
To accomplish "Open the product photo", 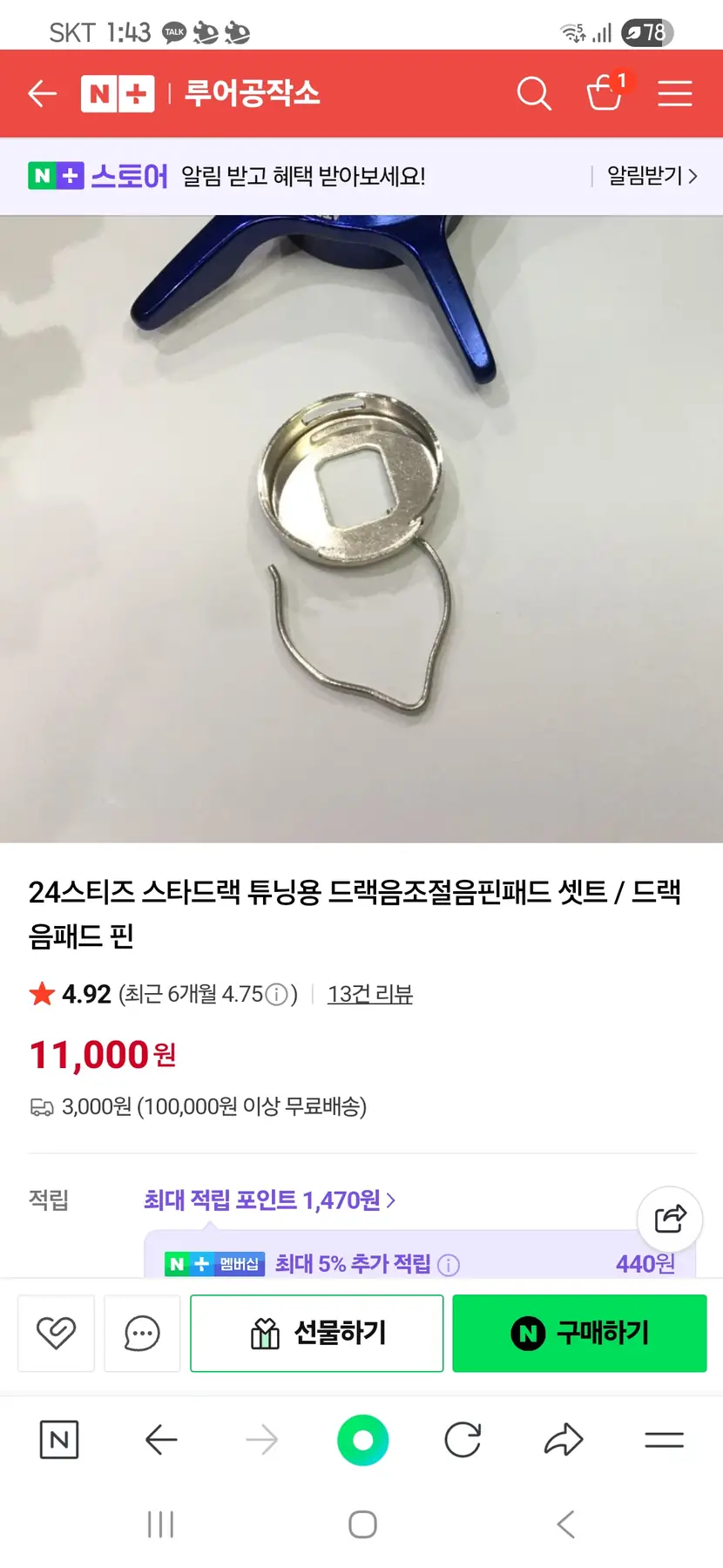I will [361, 528].
